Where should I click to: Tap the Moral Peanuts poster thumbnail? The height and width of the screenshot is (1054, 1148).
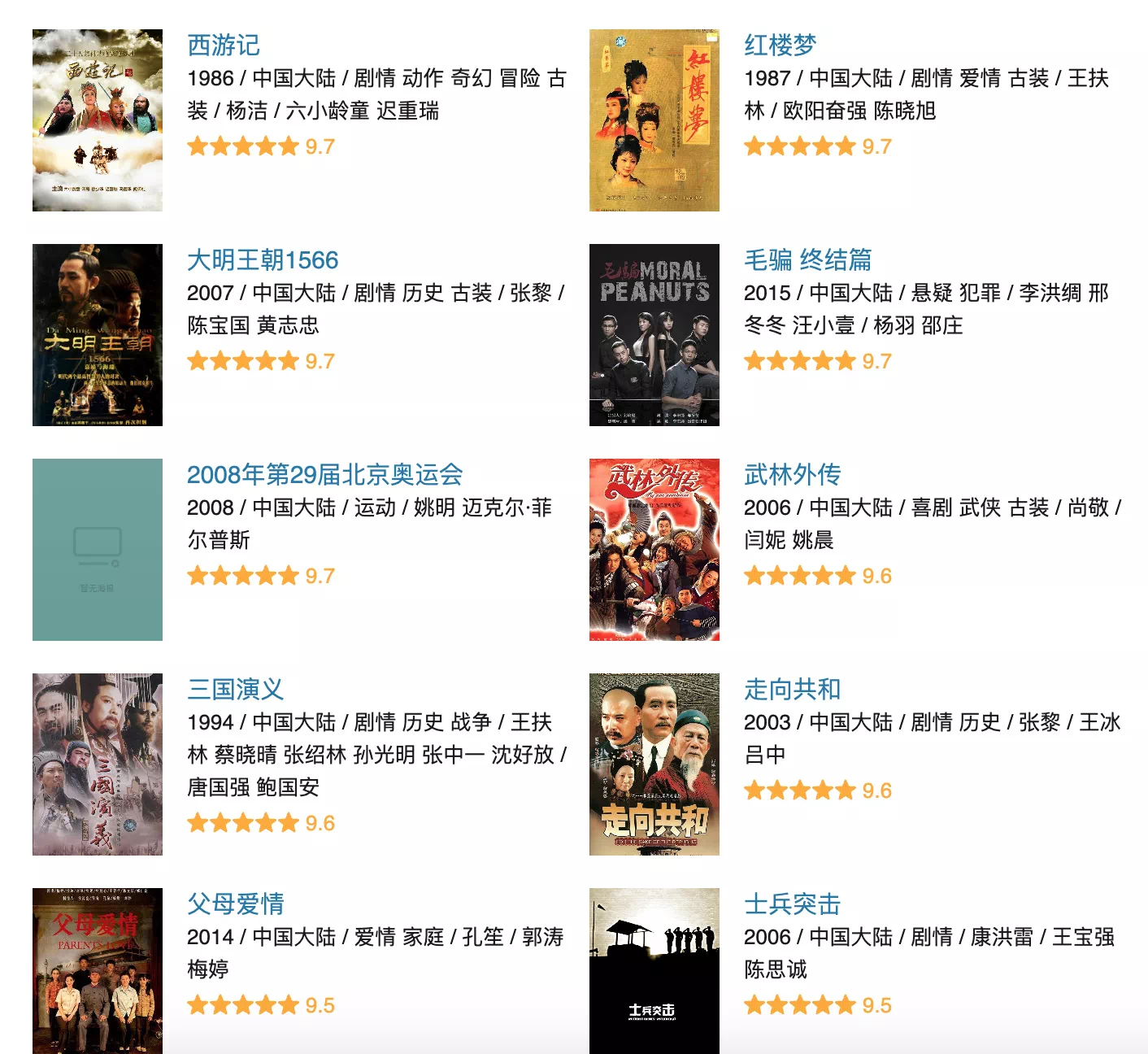pyautogui.click(x=654, y=335)
